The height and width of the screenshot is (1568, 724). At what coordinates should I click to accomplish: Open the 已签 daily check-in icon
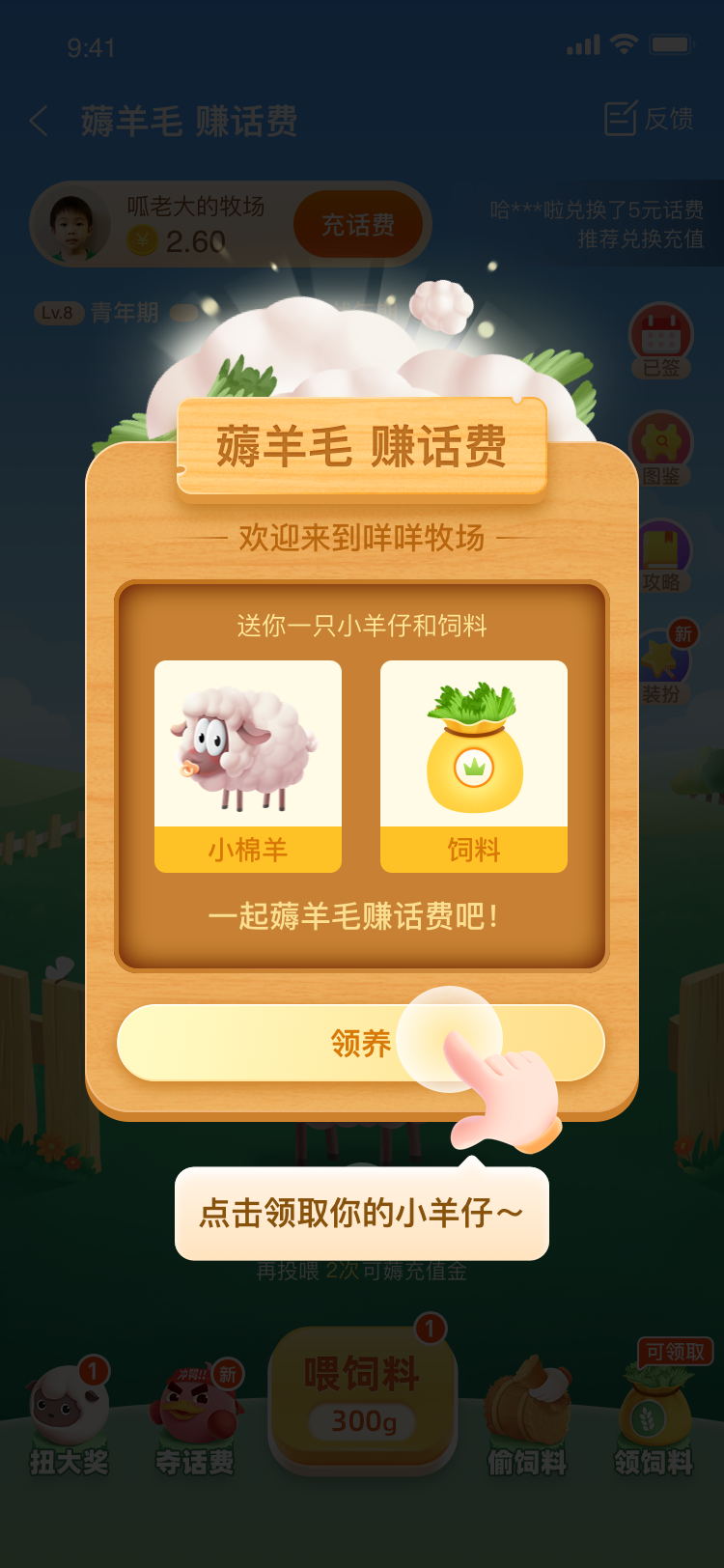pyautogui.click(x=661, y=340)
